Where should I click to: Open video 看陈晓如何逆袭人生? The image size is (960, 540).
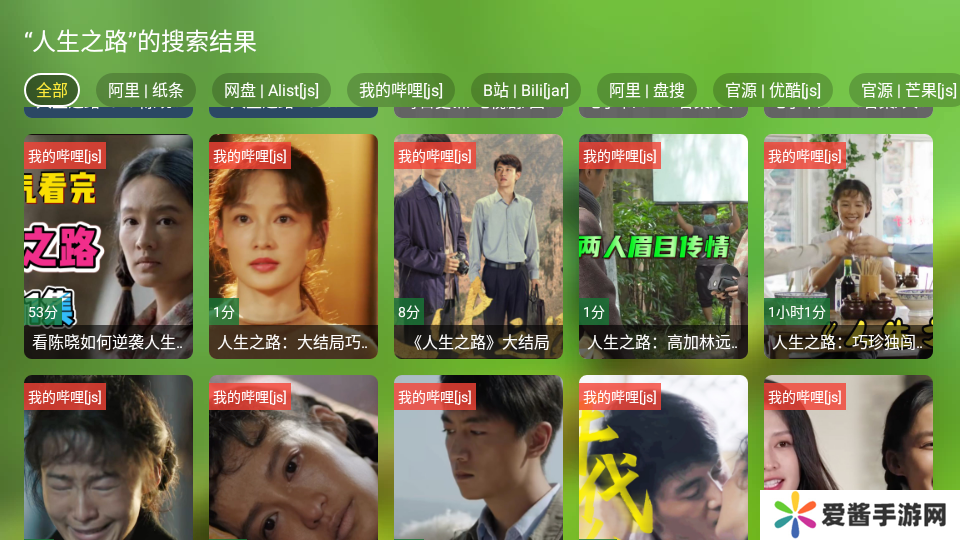[108, 246]
